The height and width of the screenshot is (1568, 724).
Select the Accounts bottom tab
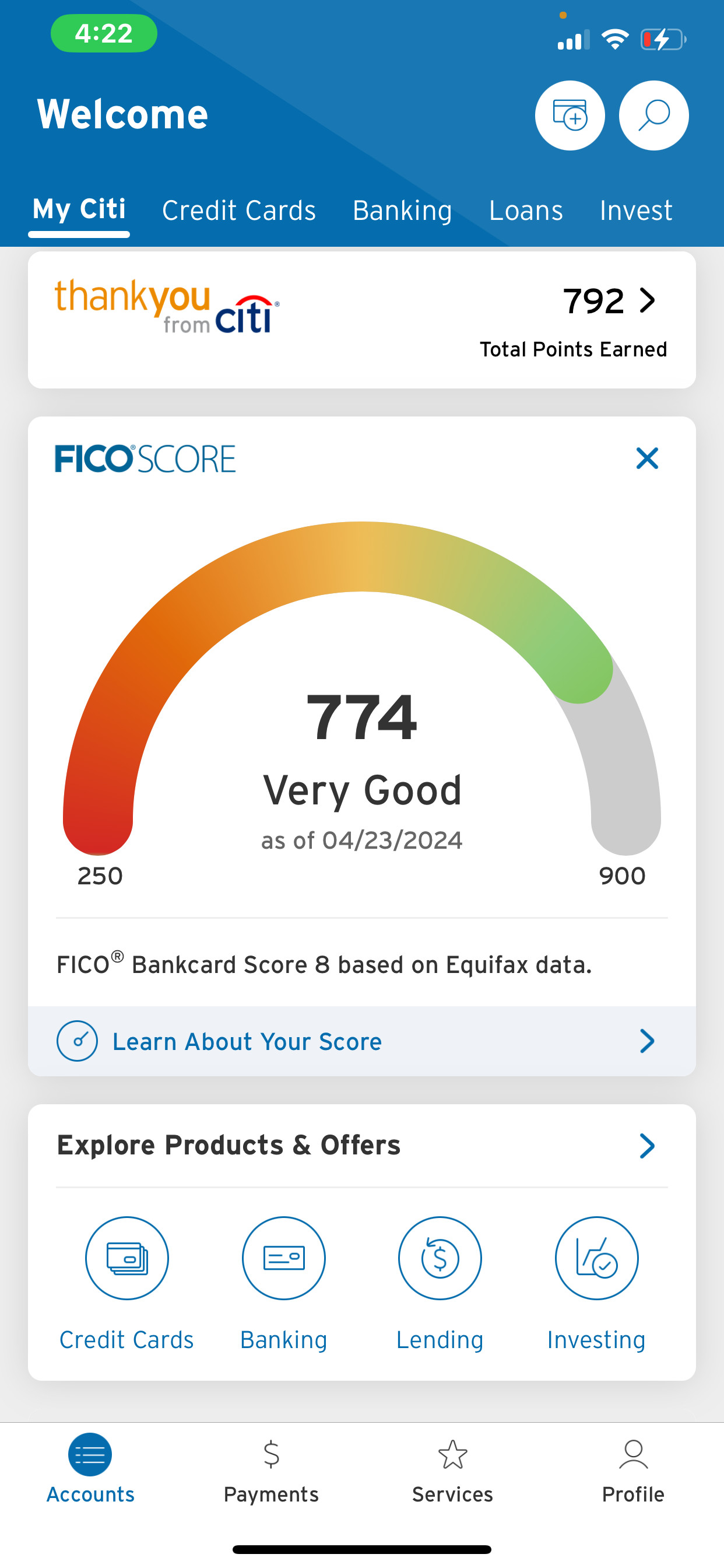pyautogui.click(x=90, y=1470)
